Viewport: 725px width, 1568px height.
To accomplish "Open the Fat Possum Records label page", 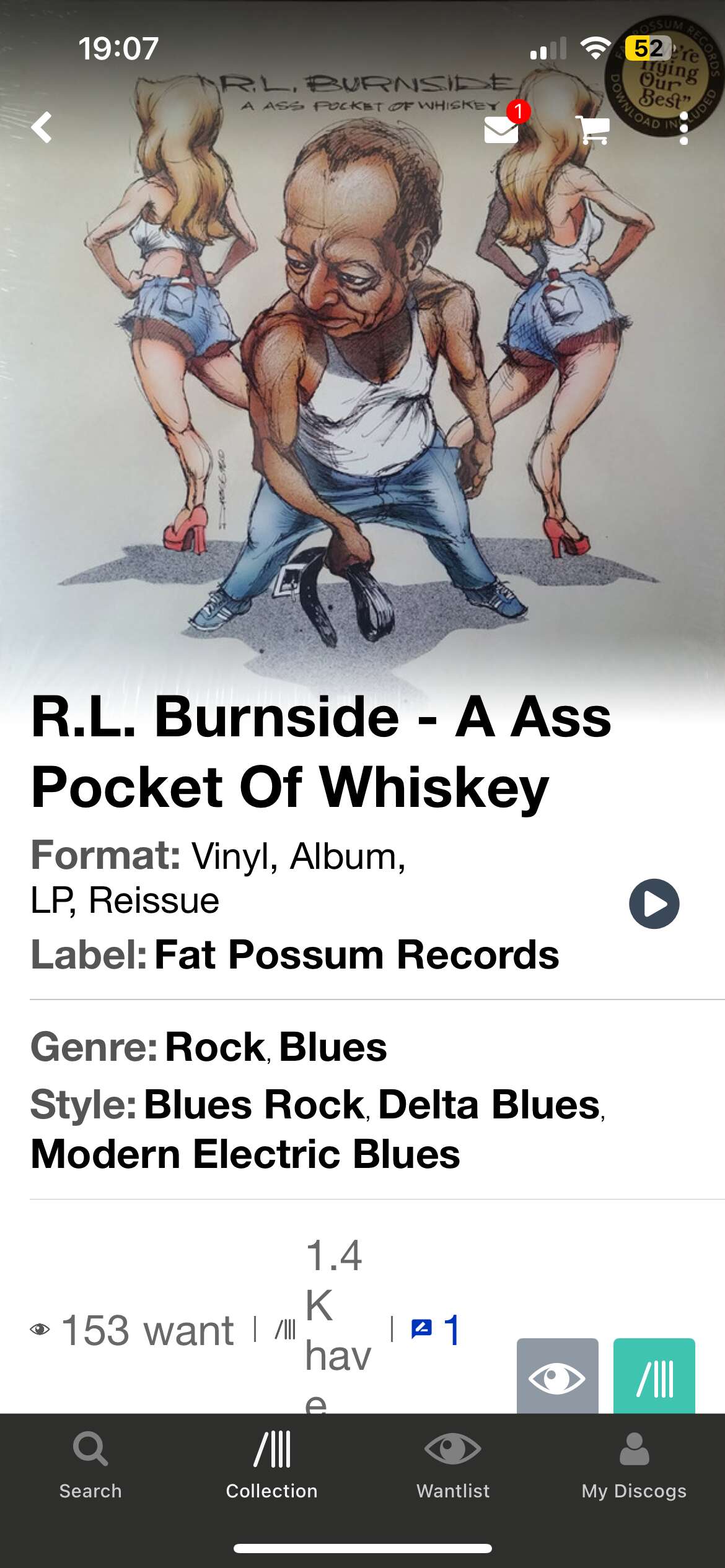I will point(356,954).
